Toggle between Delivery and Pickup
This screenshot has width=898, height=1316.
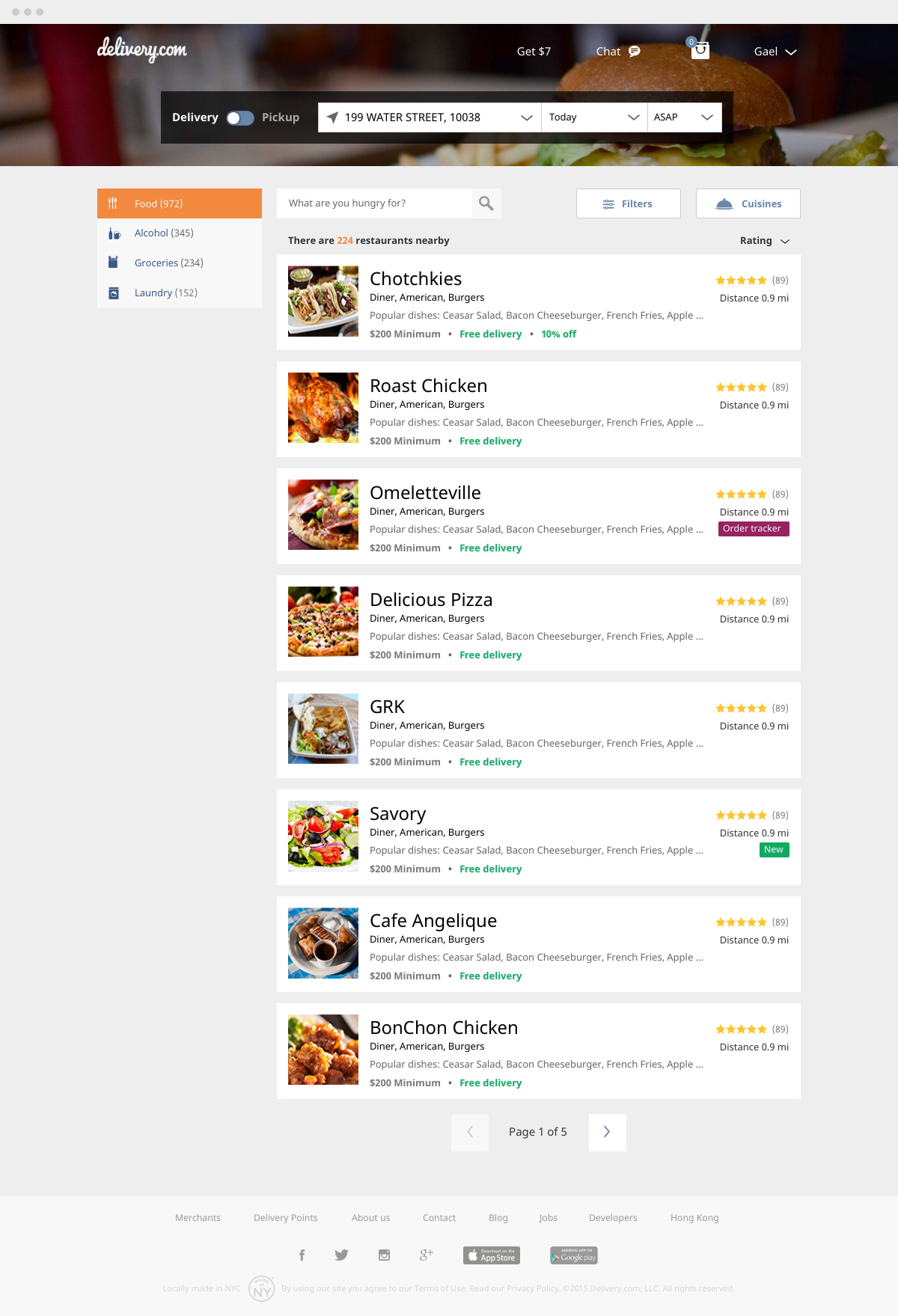[x=240, y=118]
